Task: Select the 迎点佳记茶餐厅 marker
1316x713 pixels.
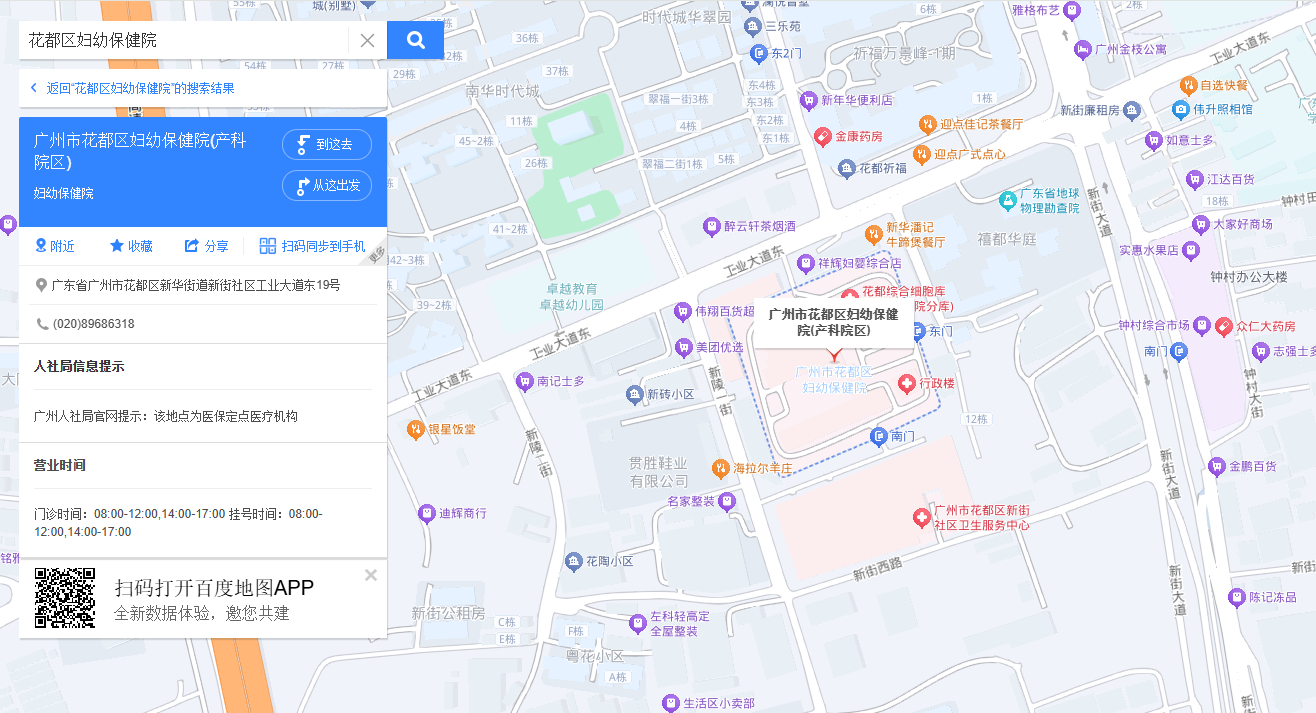Action: pyautogui.click(x=928, y=125)
